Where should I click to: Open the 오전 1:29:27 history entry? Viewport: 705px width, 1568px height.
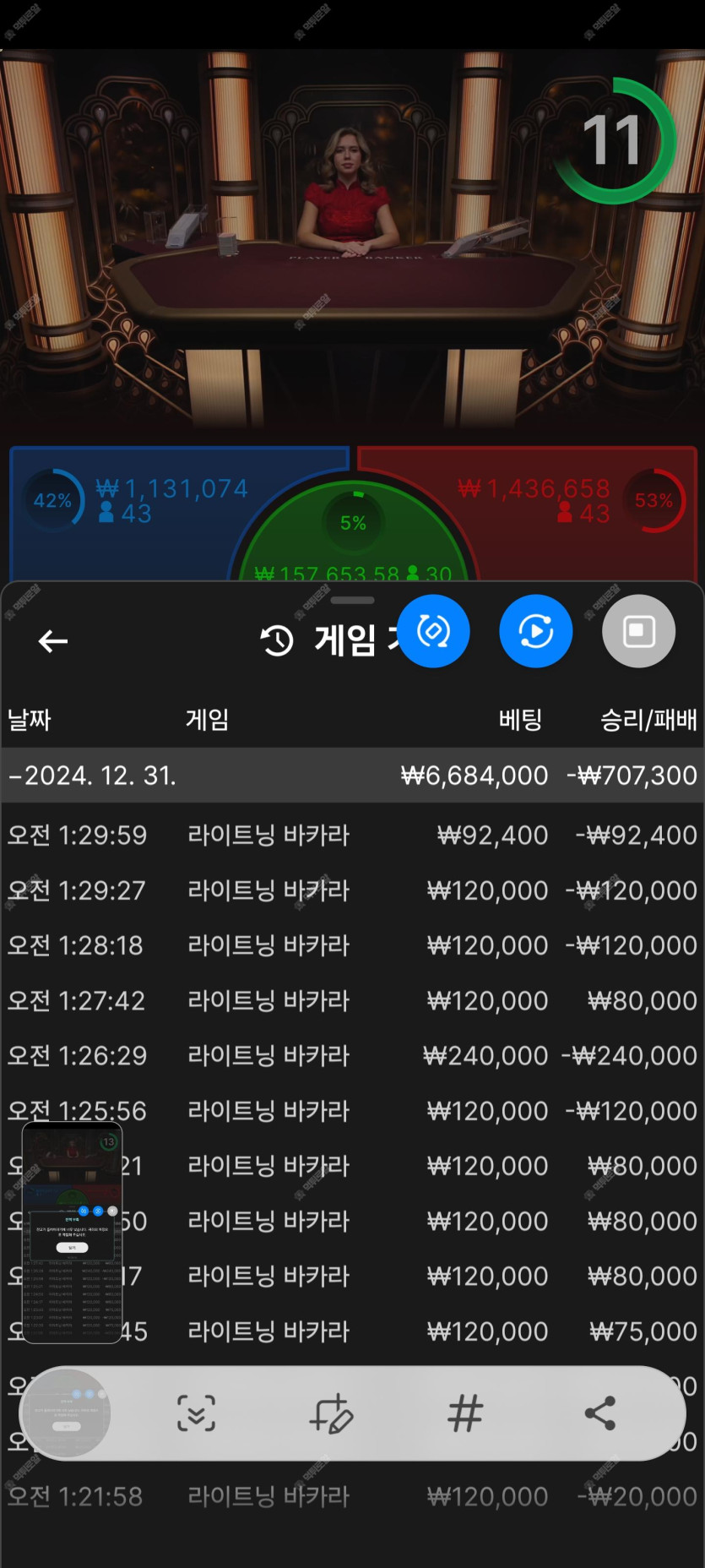352,890
